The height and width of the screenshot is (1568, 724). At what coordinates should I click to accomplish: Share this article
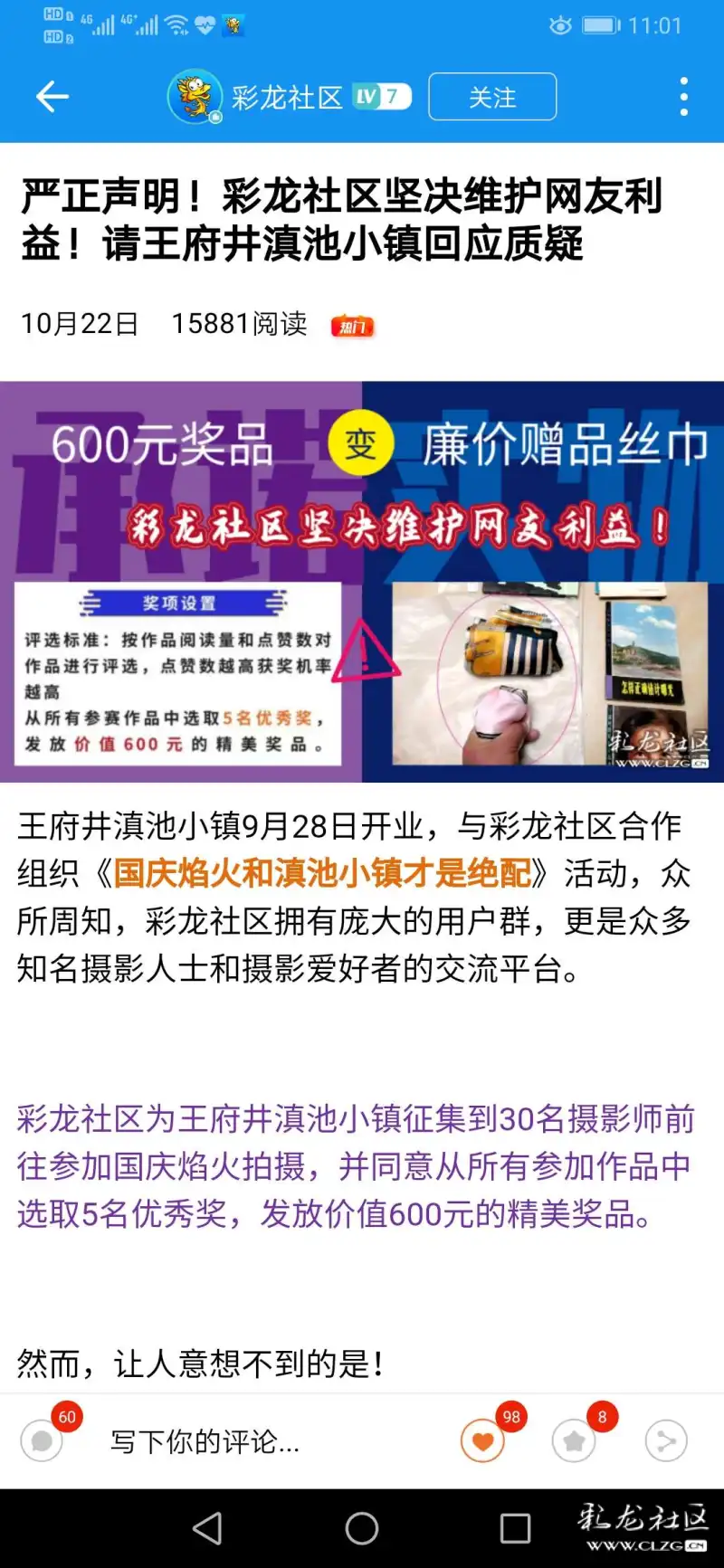coord(666,1440)
